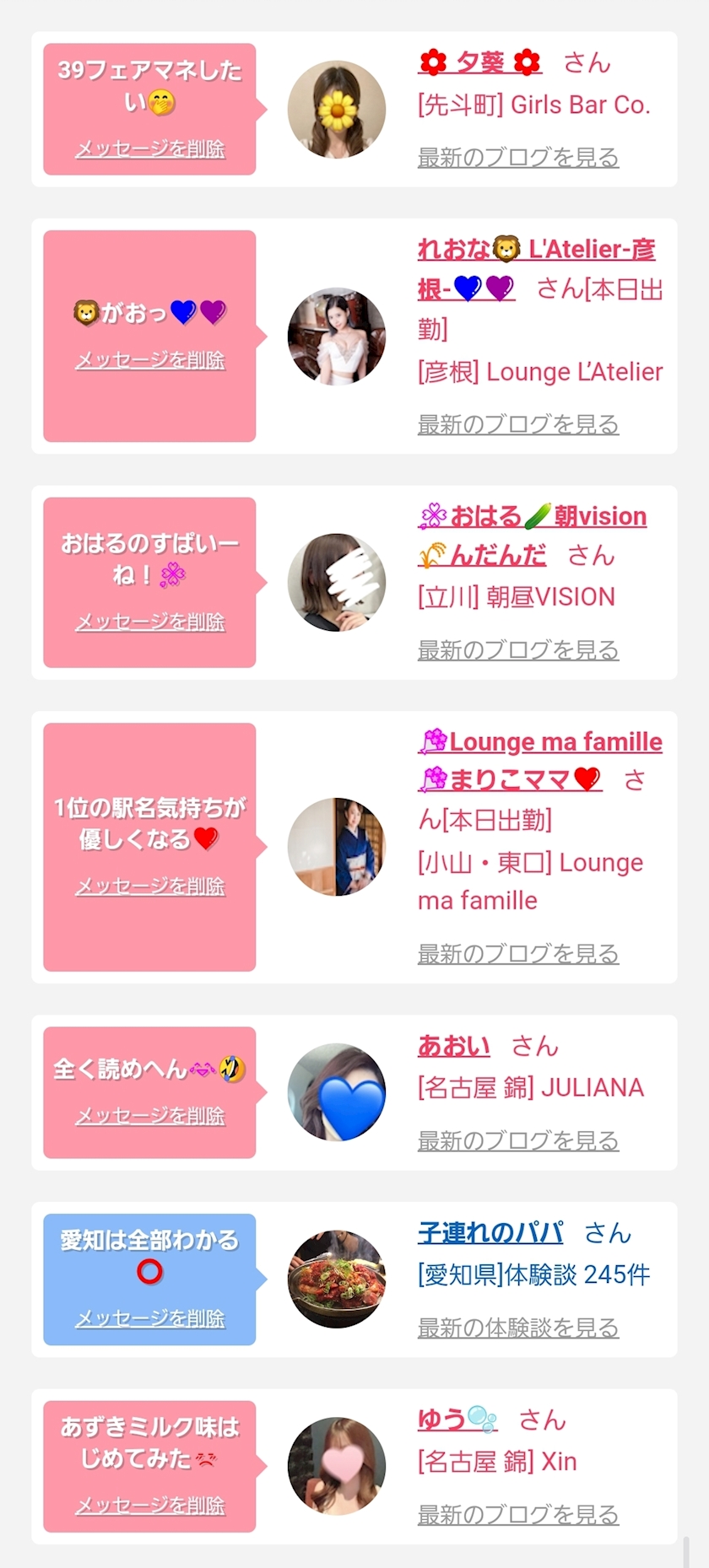Delete the がおっ message
The height and width of the screenshot is (1568, 709).
150,360
